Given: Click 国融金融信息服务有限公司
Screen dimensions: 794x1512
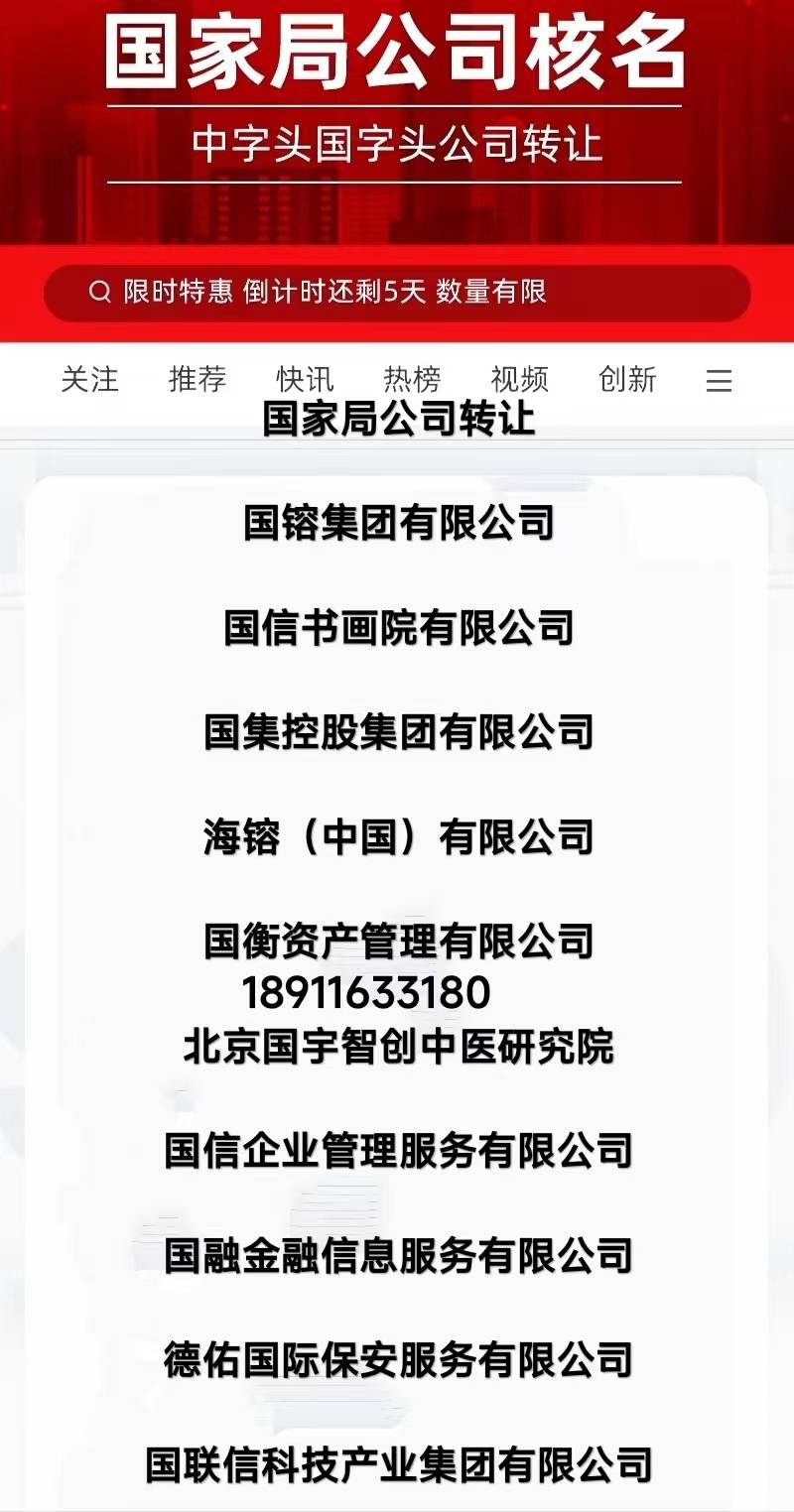Looking at the screenshot, I should pyautogui.click(x=397, y=1255).
